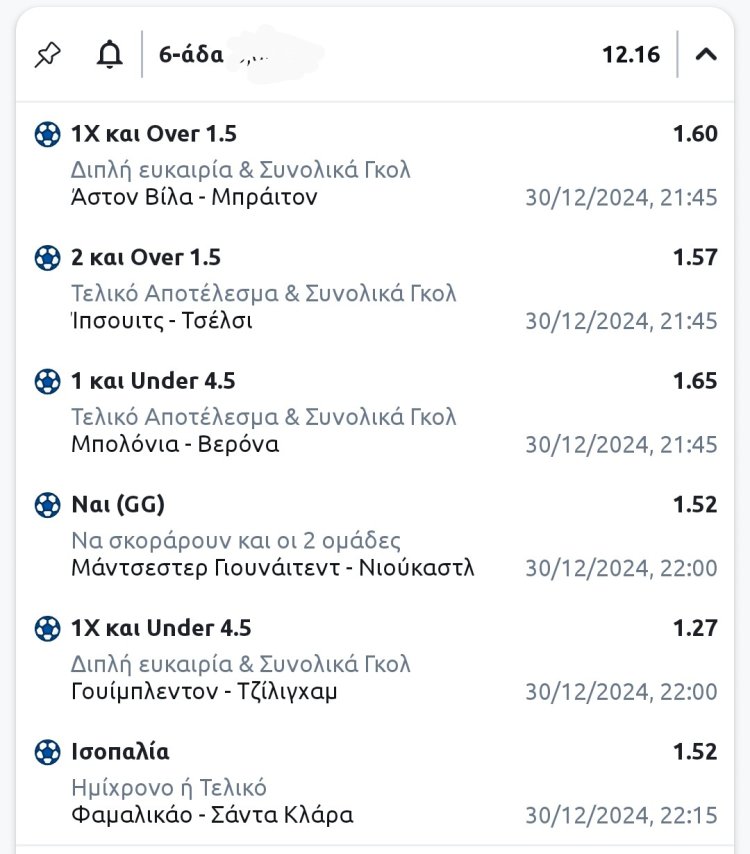Pin the 6-άδα bet slip
Viewport: 750px width, 854px height.
point(47,55)
